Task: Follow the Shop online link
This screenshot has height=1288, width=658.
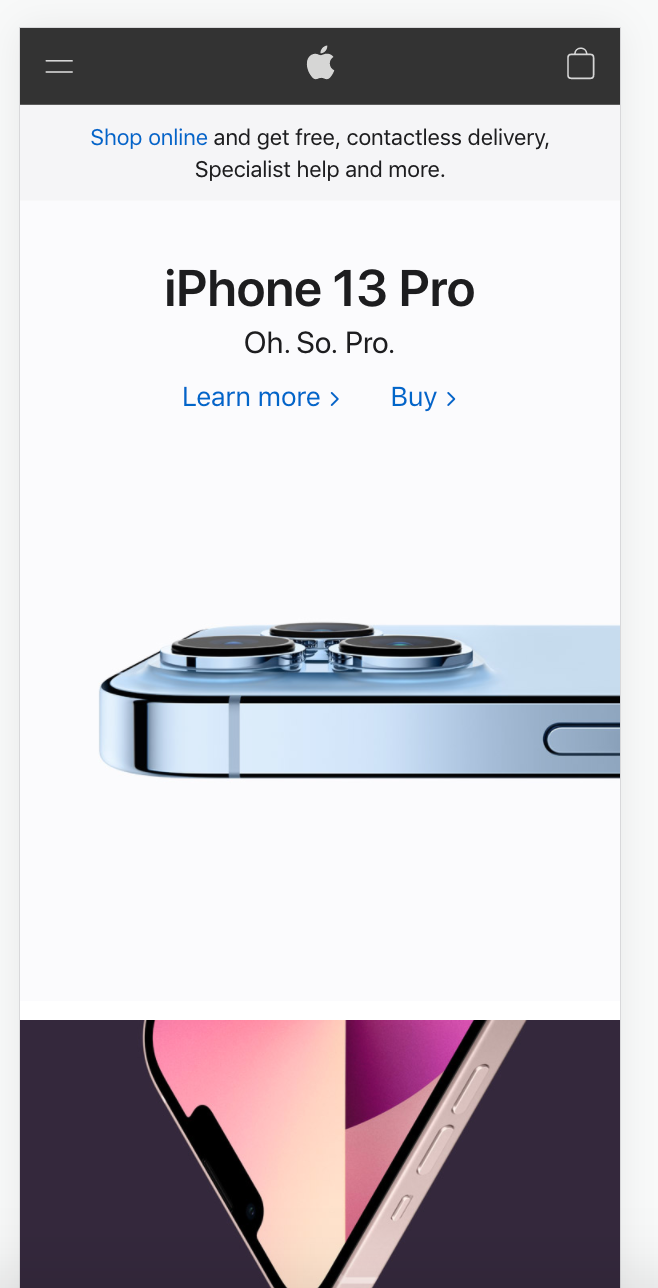Action: tap(149, 137)
